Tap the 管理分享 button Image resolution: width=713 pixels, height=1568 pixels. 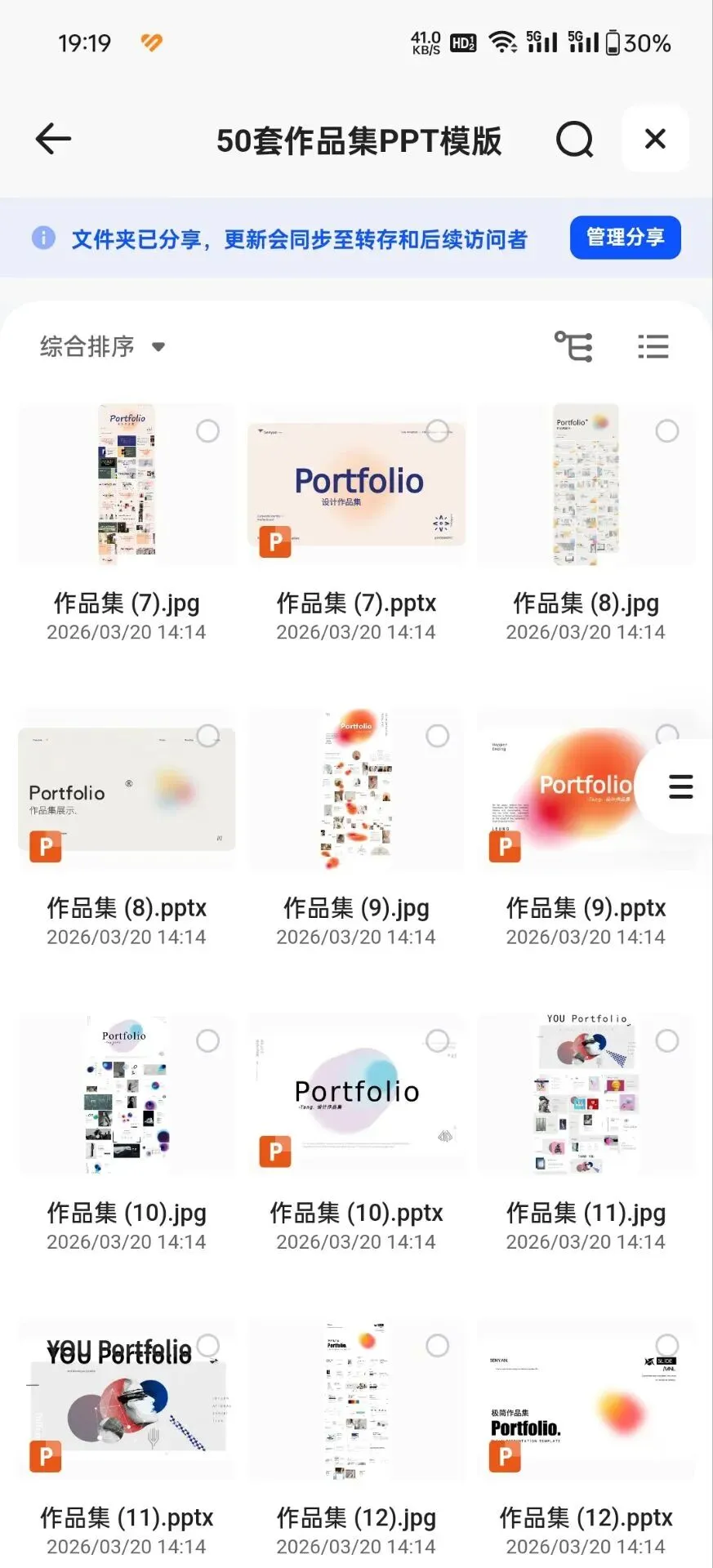click(x=625, y=238)
